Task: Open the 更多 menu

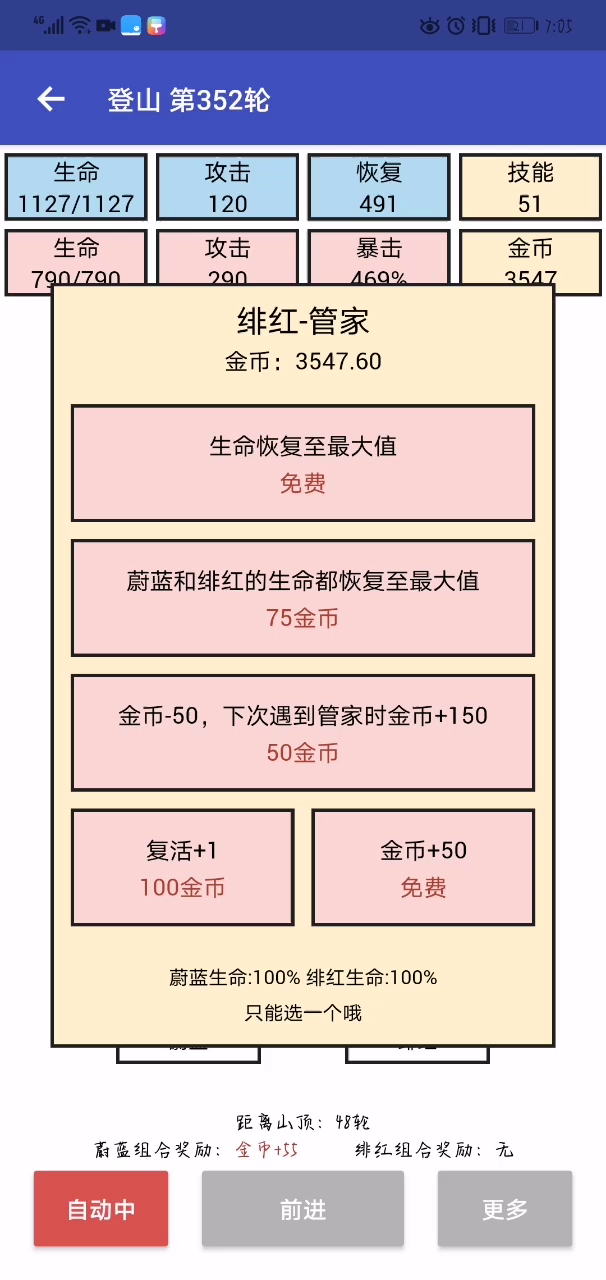Action: click(x=505, y=1209)
